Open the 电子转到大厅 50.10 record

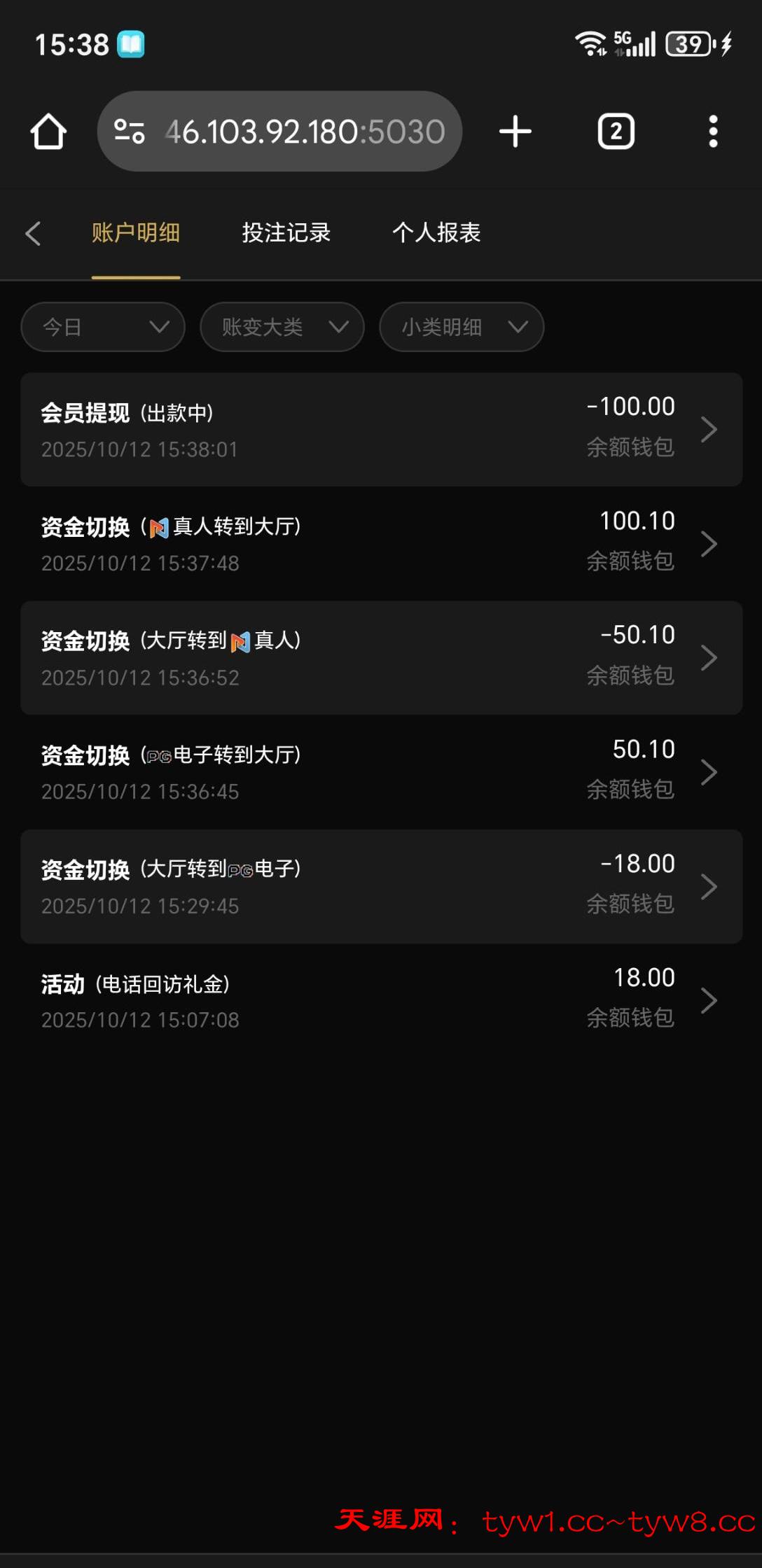pos(381,771)
